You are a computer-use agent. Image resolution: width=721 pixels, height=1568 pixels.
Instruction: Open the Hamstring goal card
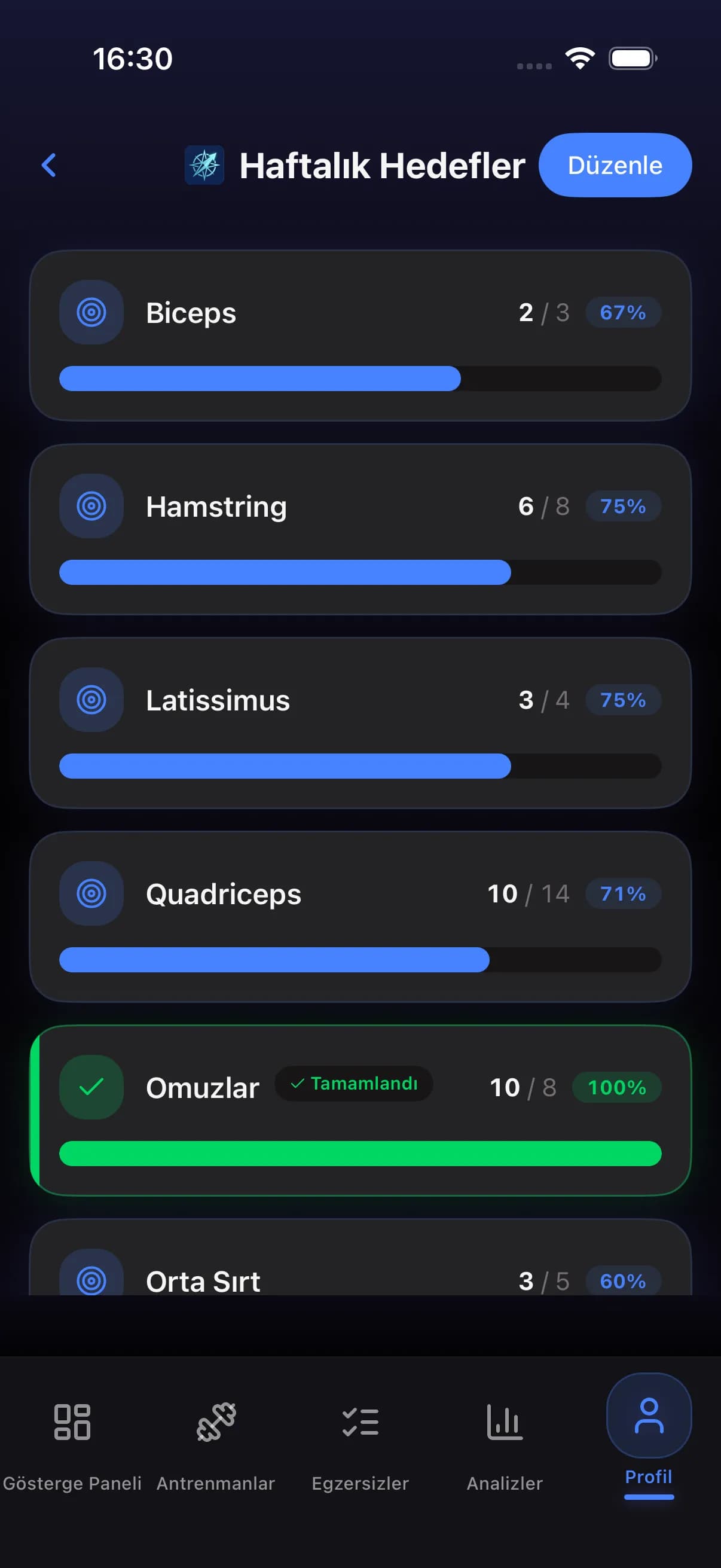point(360,529)
